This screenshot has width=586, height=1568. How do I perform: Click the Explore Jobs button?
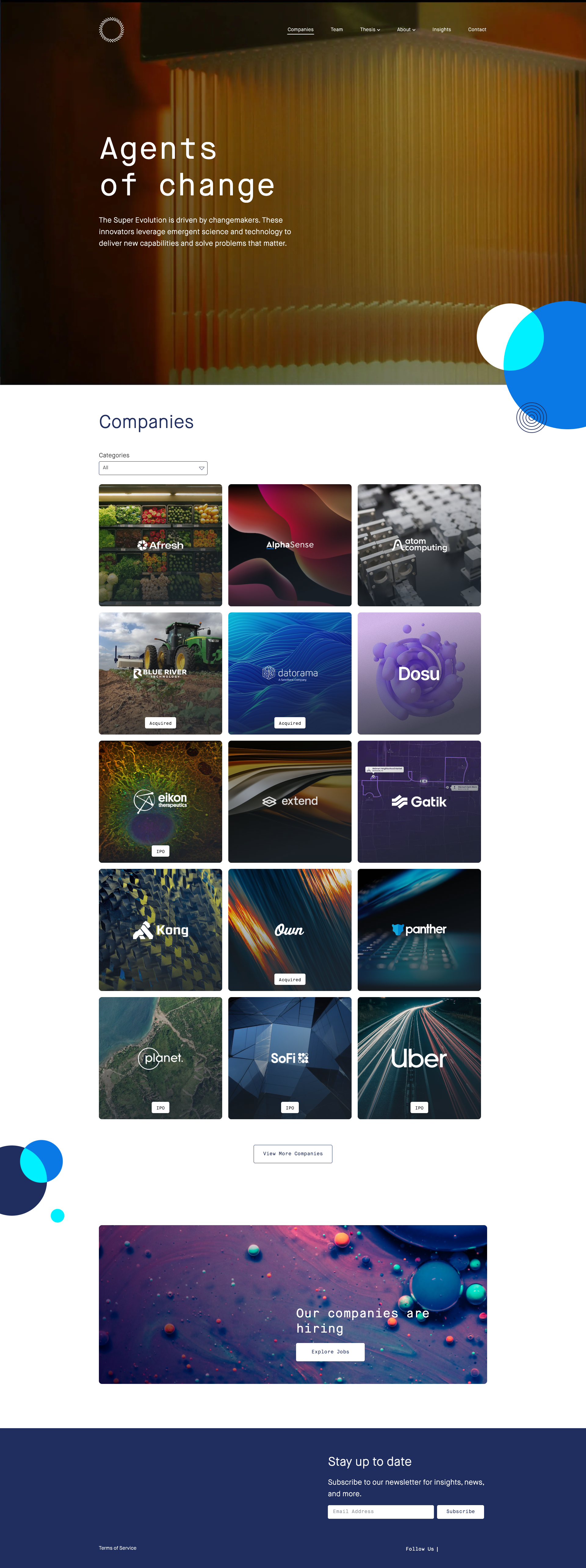(330, 1352)
